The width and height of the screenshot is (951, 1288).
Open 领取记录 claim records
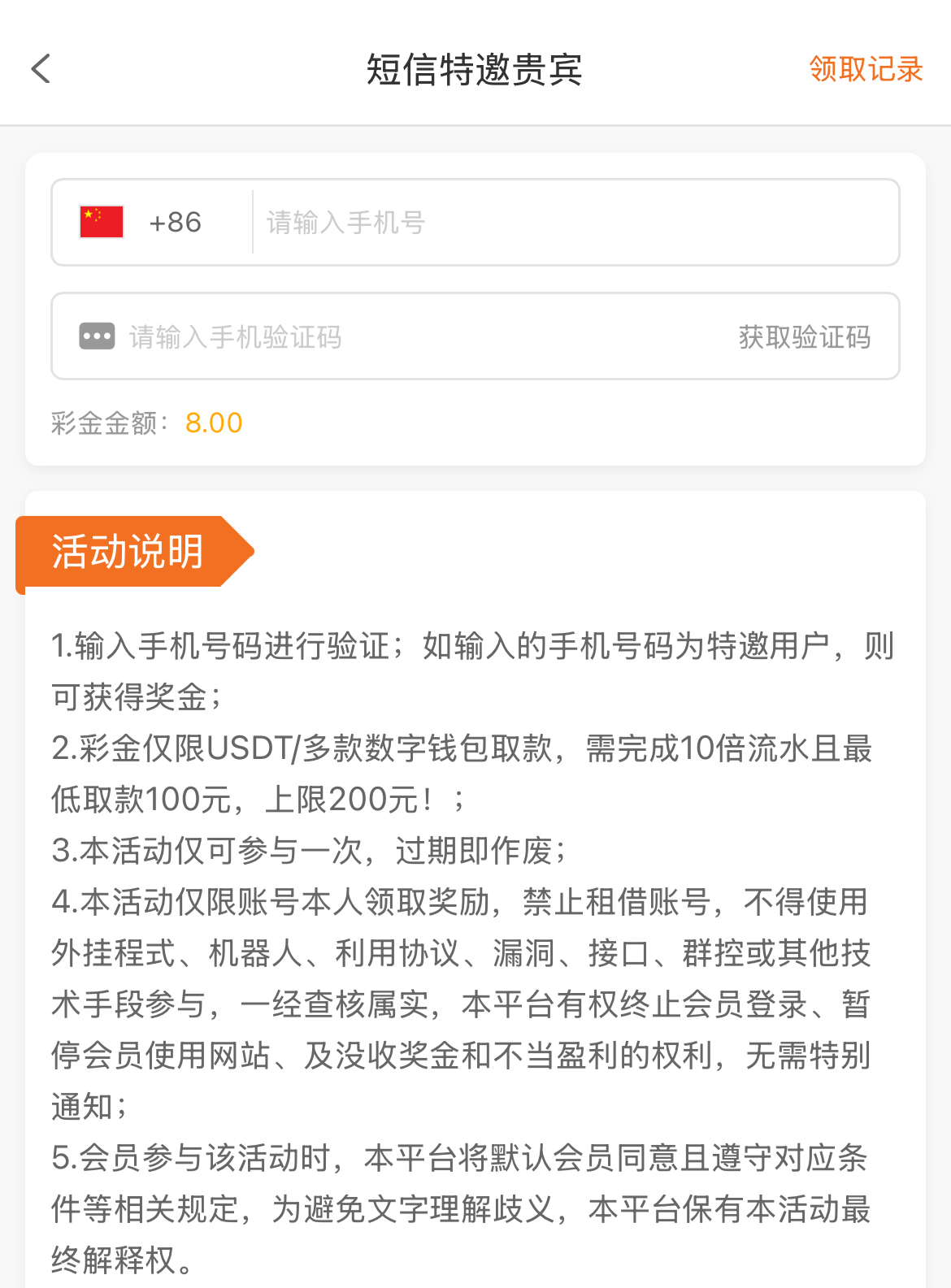click(866, 69)
